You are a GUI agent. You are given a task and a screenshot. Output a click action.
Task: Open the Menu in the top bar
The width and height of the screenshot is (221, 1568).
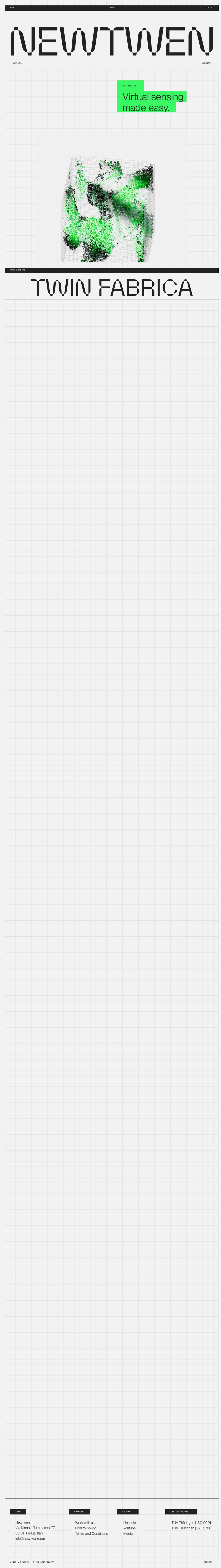13,7
